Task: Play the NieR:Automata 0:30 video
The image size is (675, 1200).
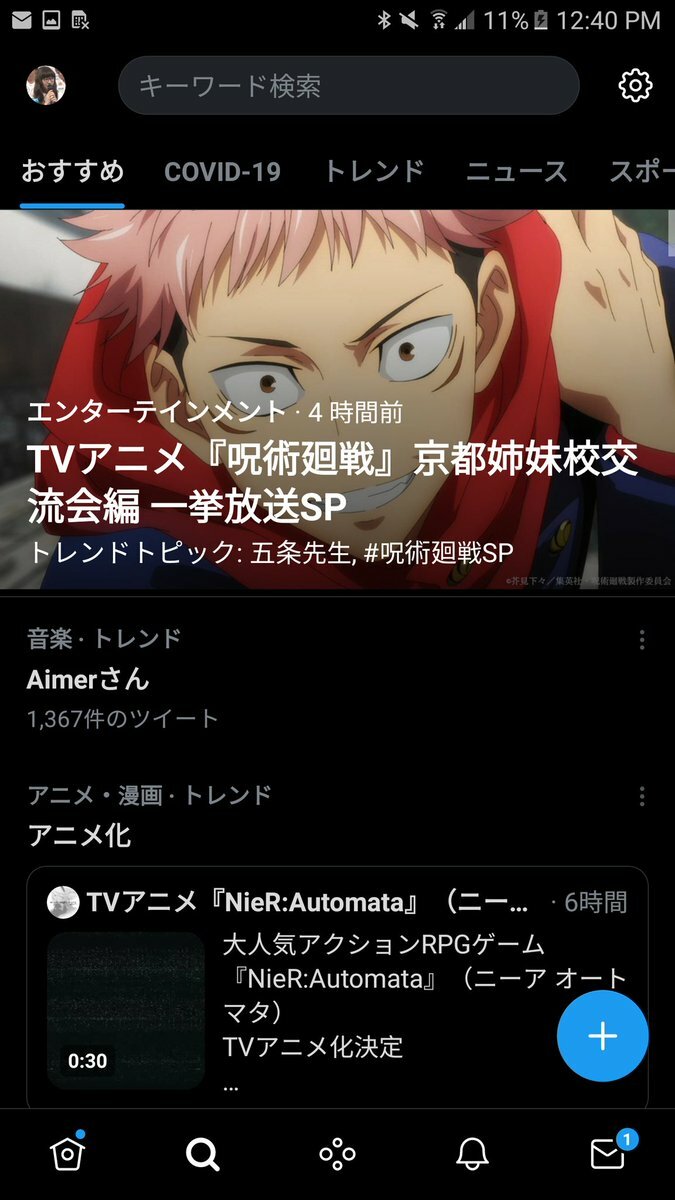Action: 125,1010
